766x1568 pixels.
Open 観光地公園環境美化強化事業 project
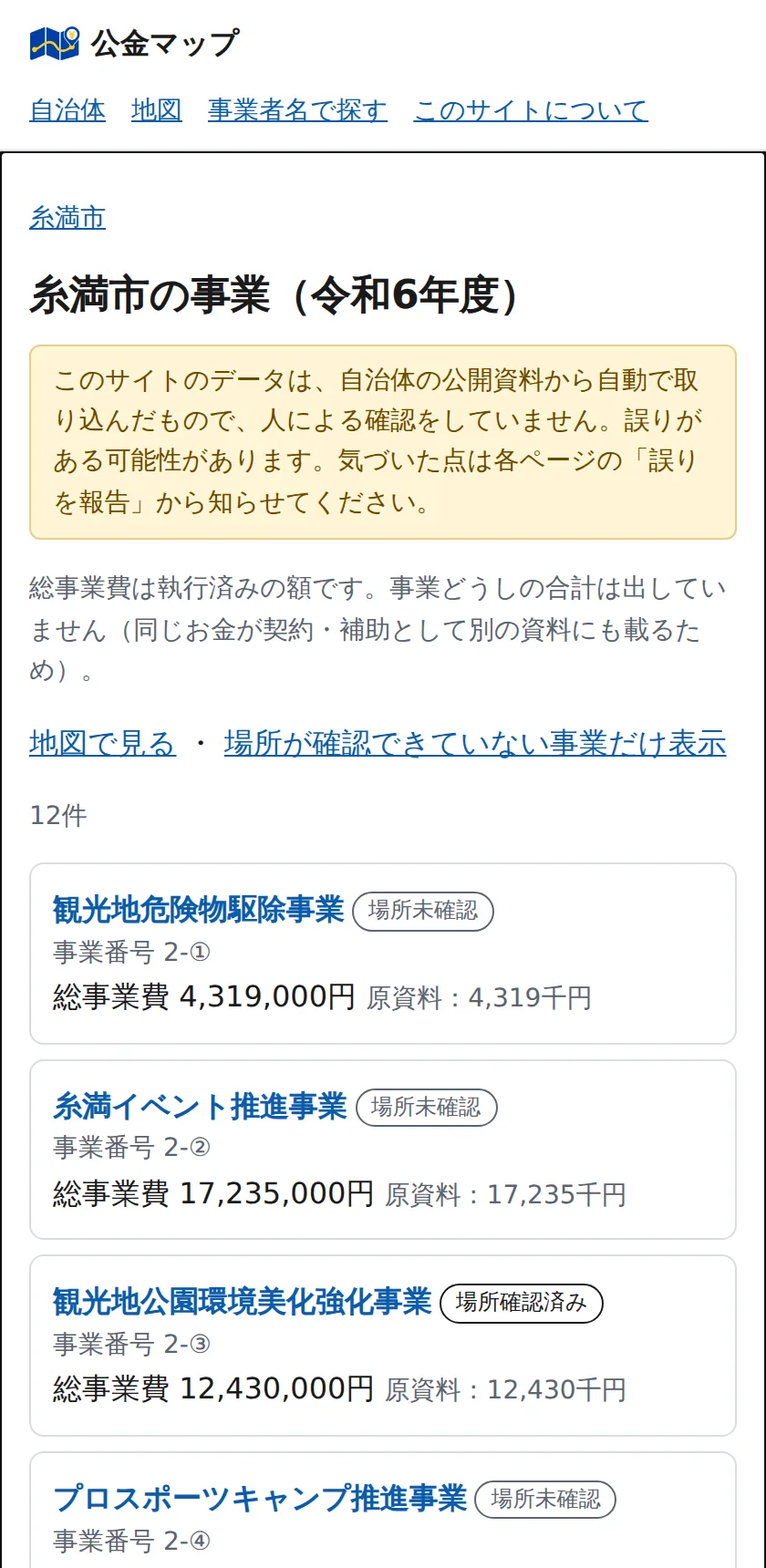click(242, 1302)
